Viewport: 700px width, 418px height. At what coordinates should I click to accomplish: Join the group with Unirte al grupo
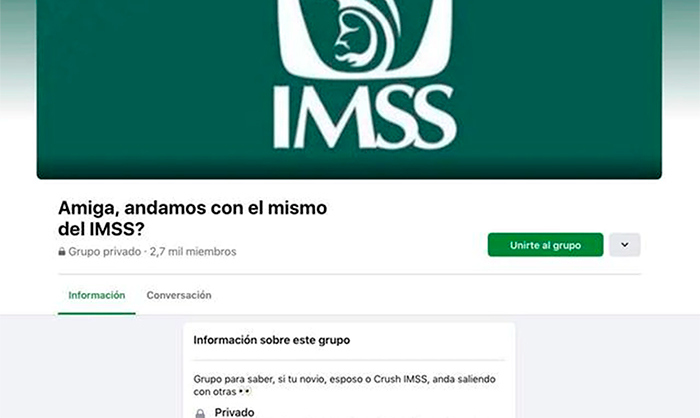click(545, 245)
